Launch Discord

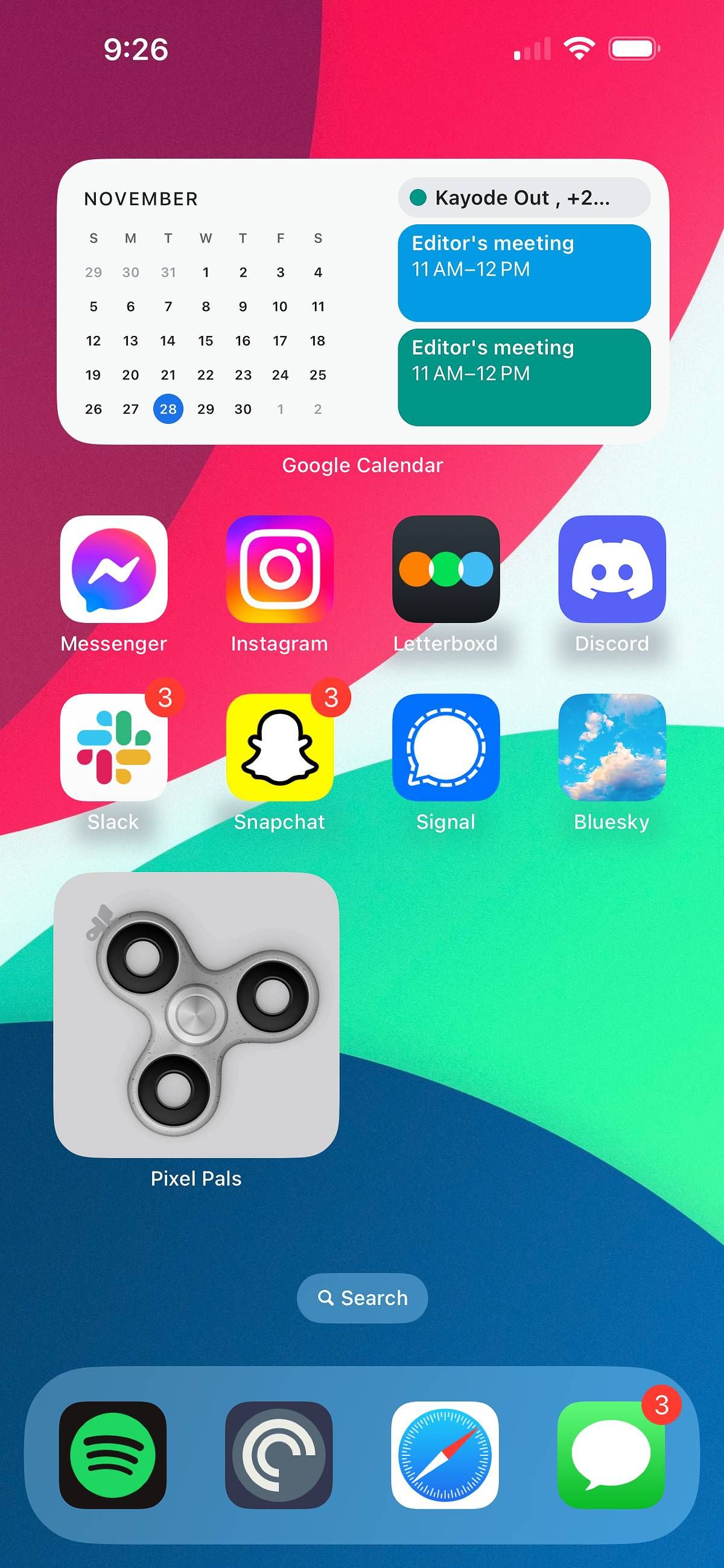pyautogui.click(x=611, y=571)
